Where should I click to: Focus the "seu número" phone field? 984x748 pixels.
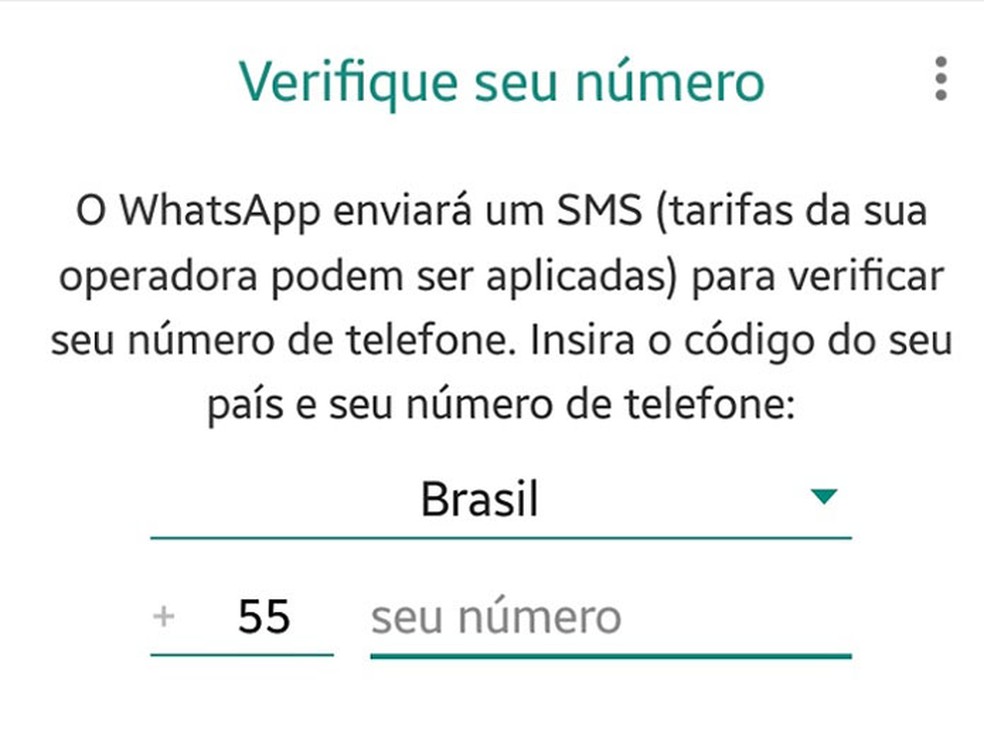(x=610, y=618)
